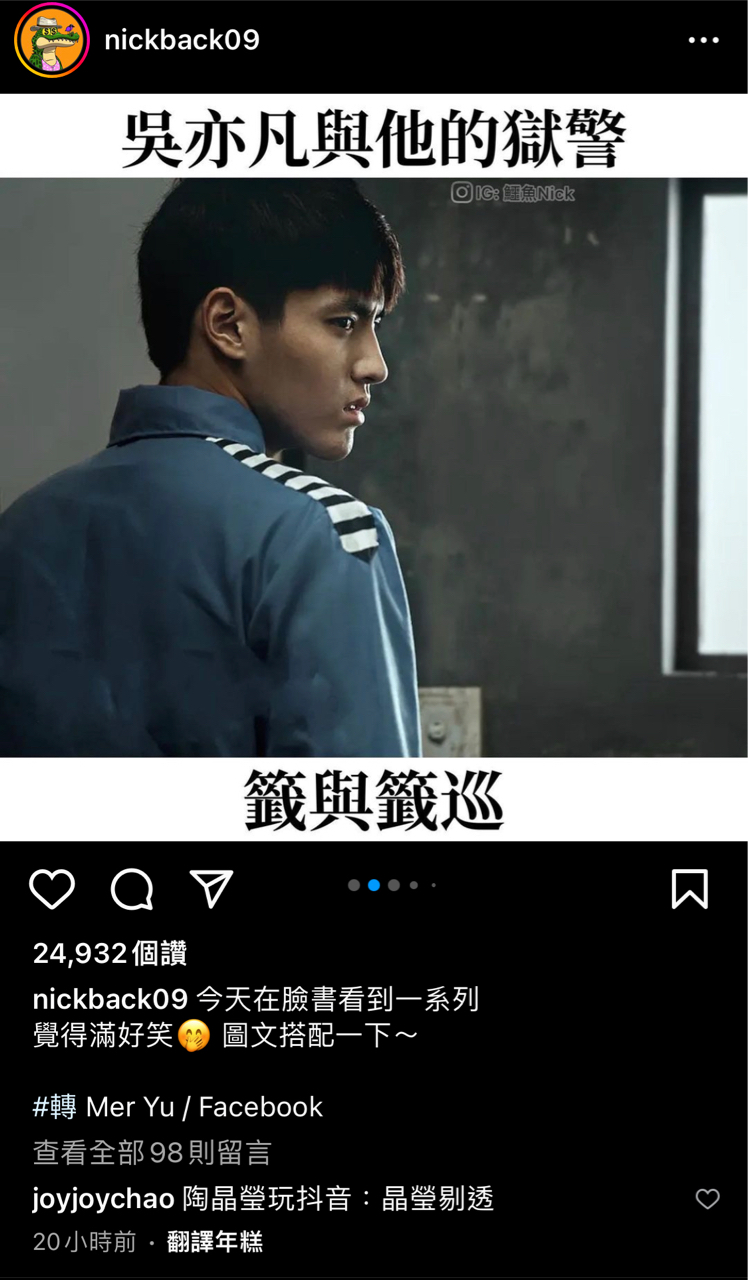This screenshot has width=748, height=1280.
Task: View the 24,932 likes list
Action: [x=110, y=953]
